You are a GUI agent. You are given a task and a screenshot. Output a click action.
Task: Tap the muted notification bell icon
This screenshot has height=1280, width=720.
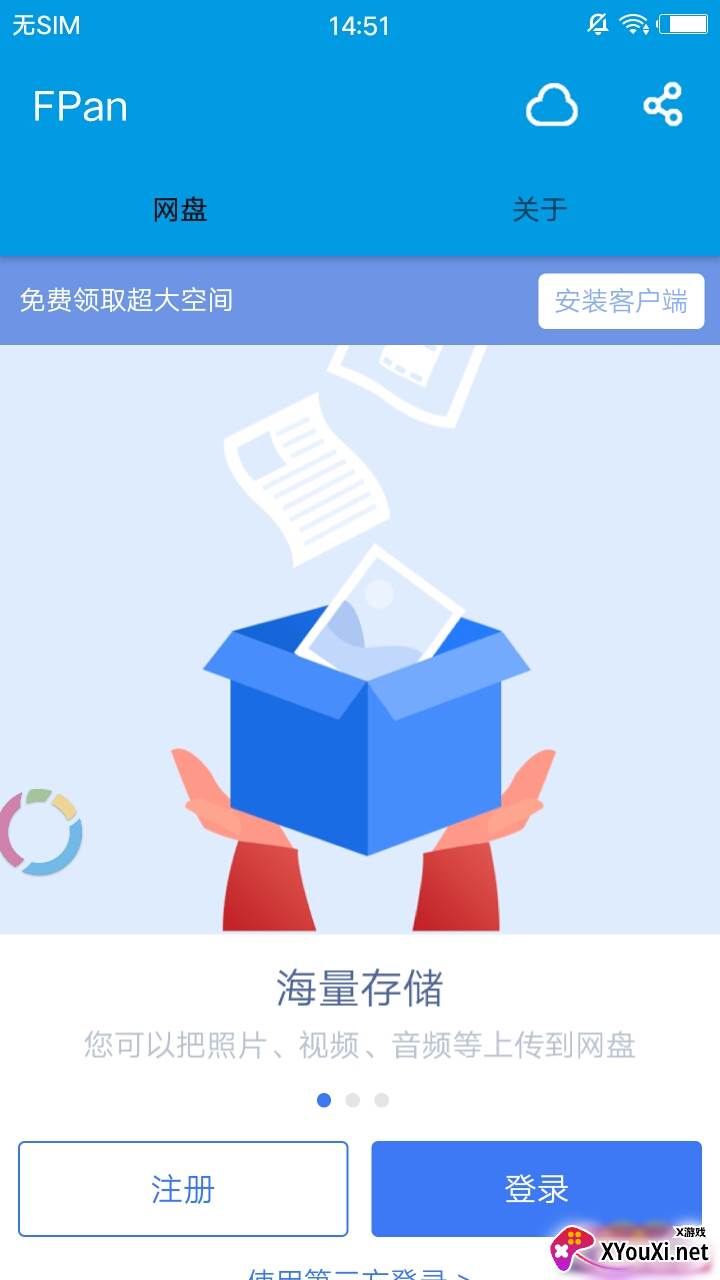[x=597, y=24]
